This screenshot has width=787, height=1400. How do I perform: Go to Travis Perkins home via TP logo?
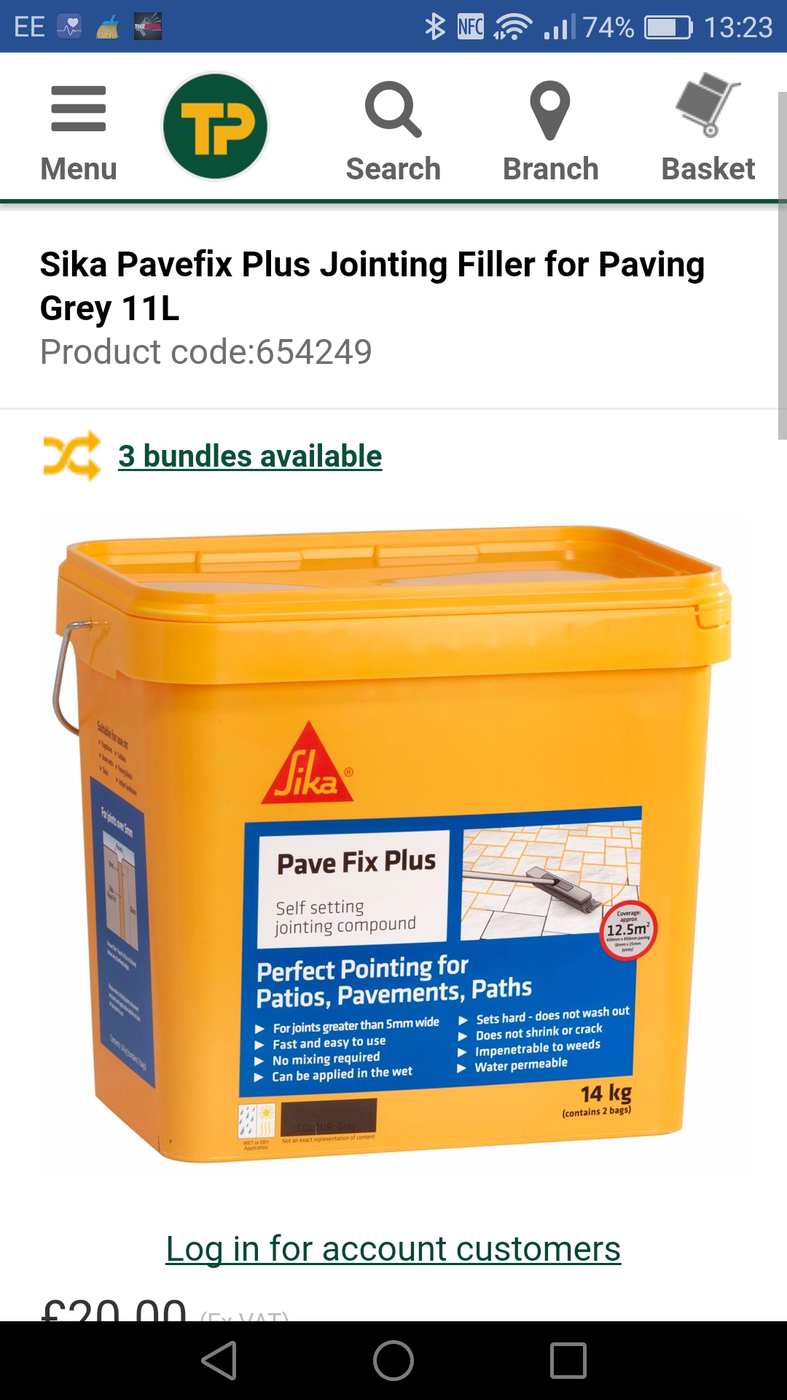coord(215,127)
